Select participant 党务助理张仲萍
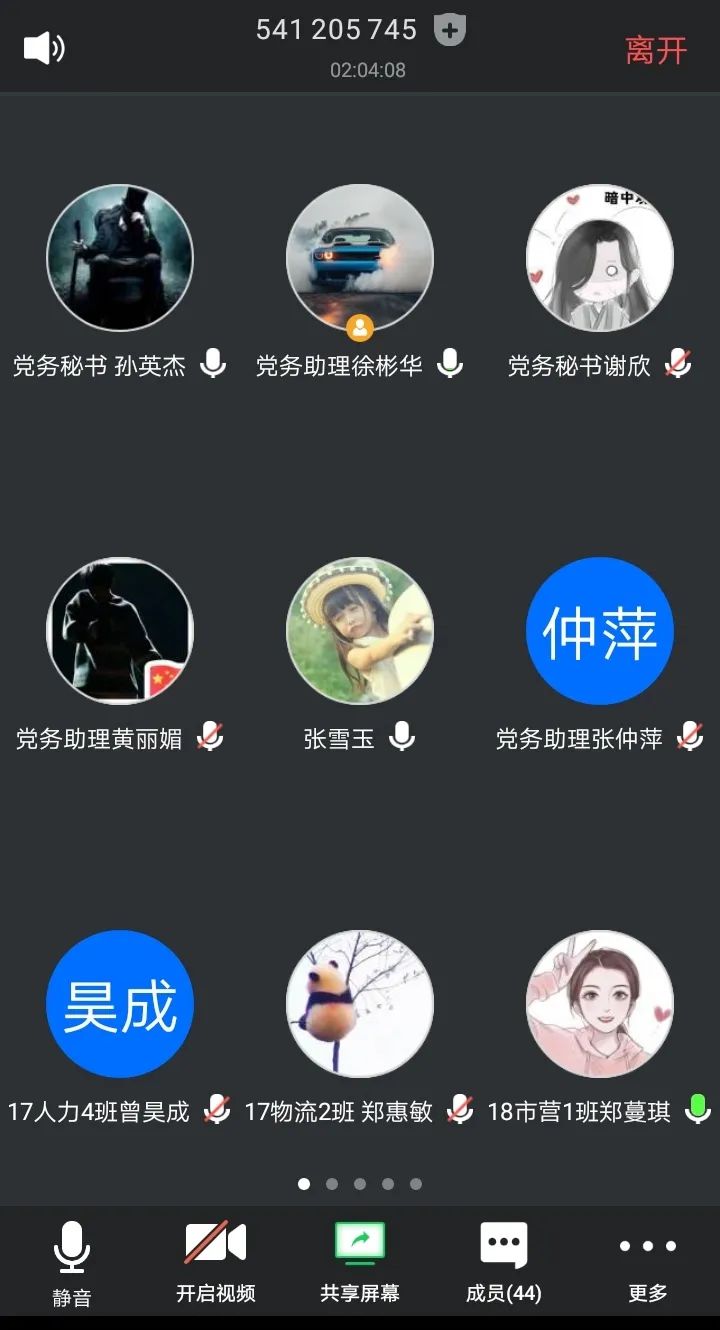This screenshot has width=720, height=1330. coord(600,631)
